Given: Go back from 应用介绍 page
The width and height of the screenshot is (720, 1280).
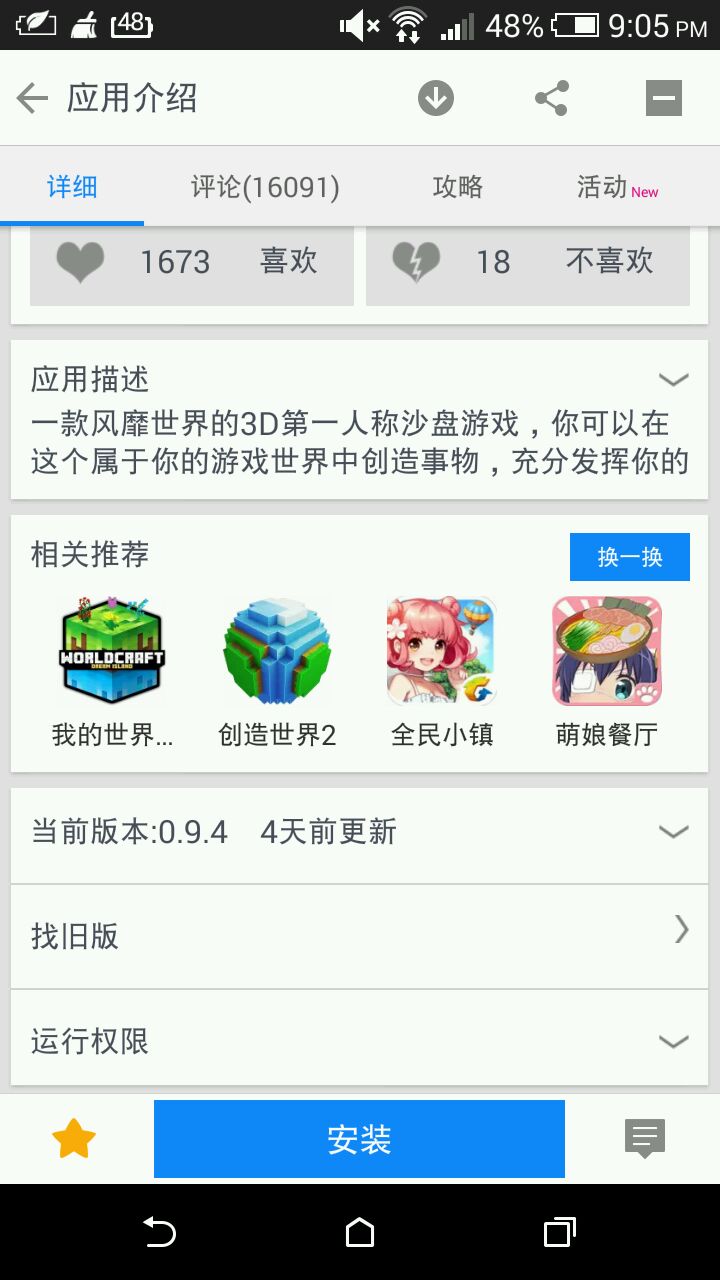Looking at the screenshot, I should (x=33, y=98).
